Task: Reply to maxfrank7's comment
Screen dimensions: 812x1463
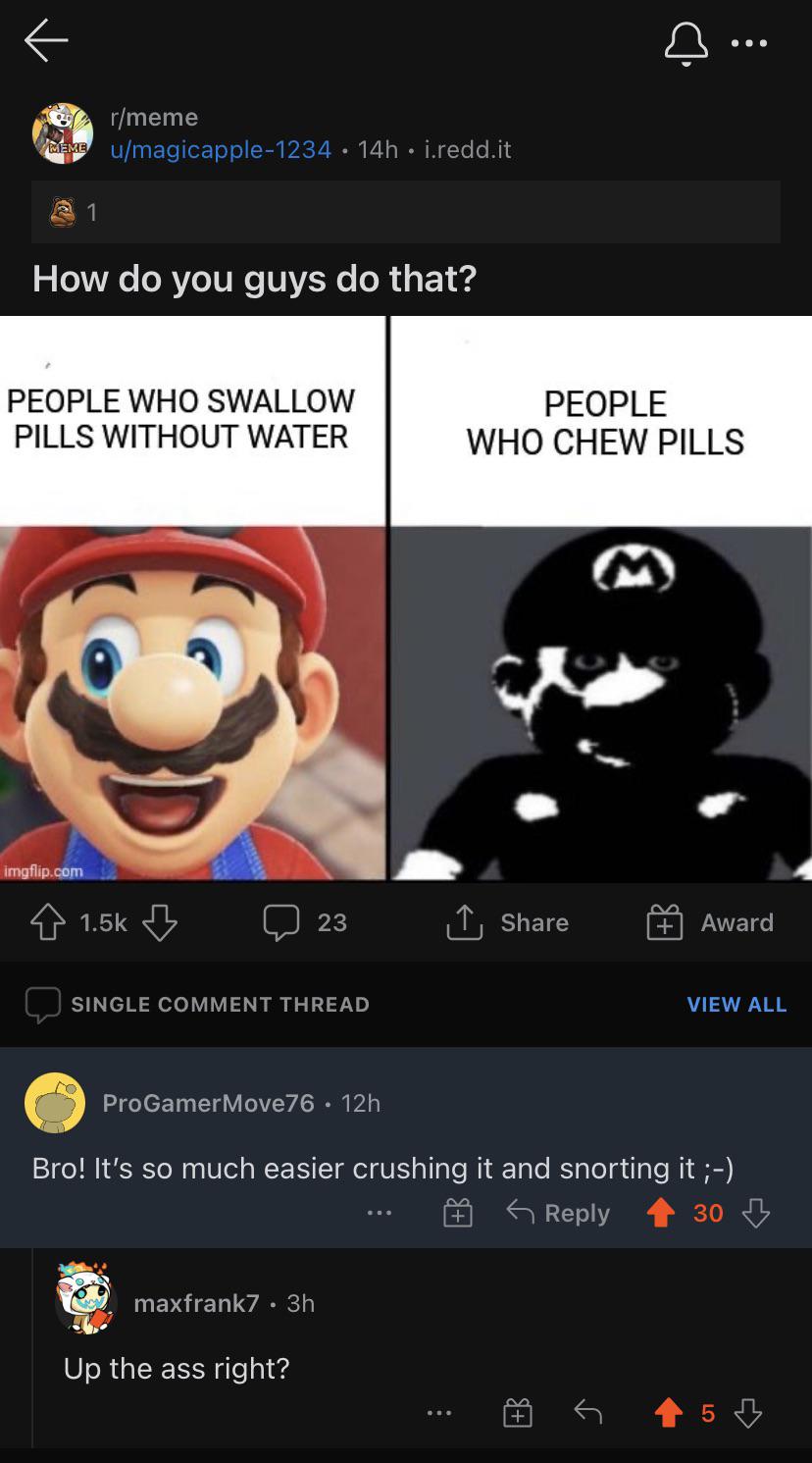Action: (587, 1413)
